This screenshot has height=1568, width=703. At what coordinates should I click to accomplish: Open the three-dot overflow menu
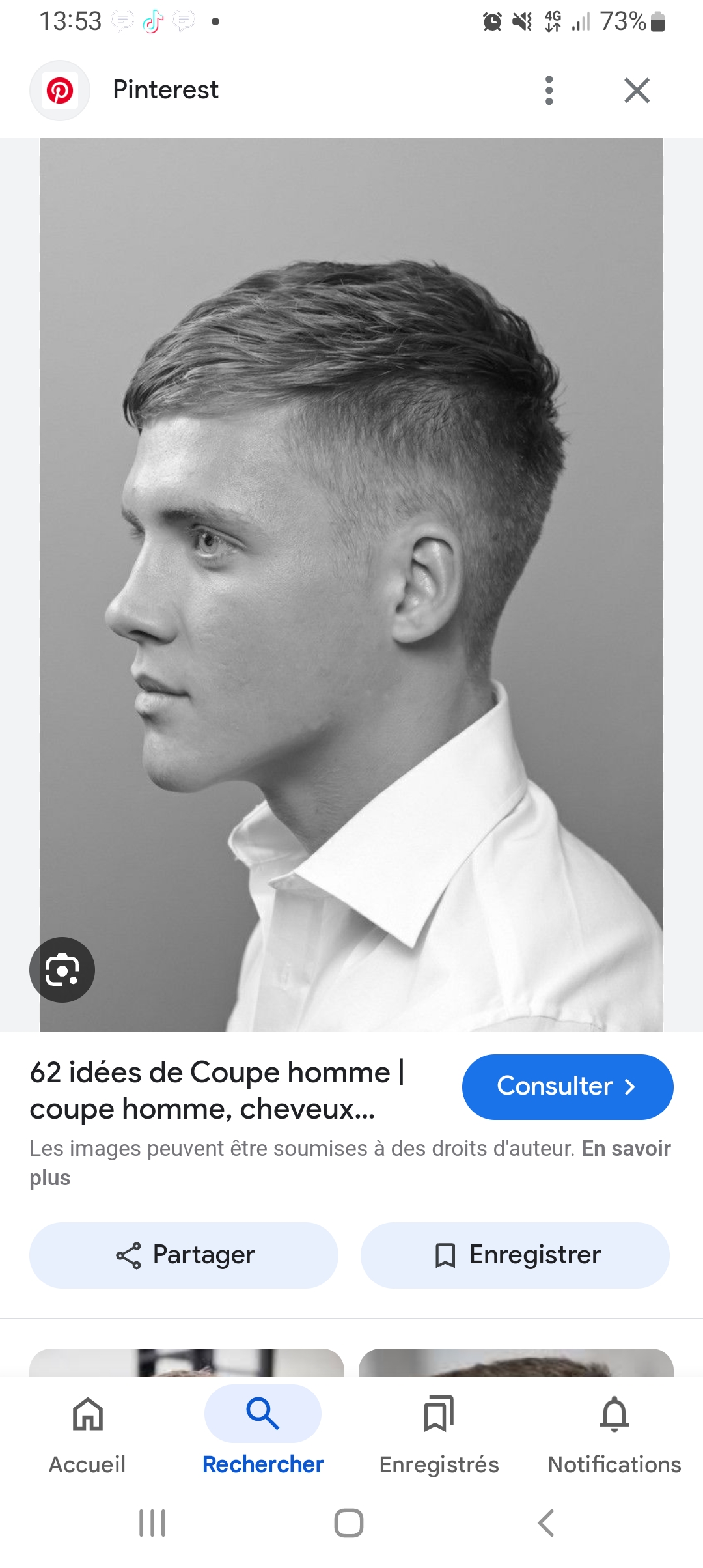[x=549, y=90]
